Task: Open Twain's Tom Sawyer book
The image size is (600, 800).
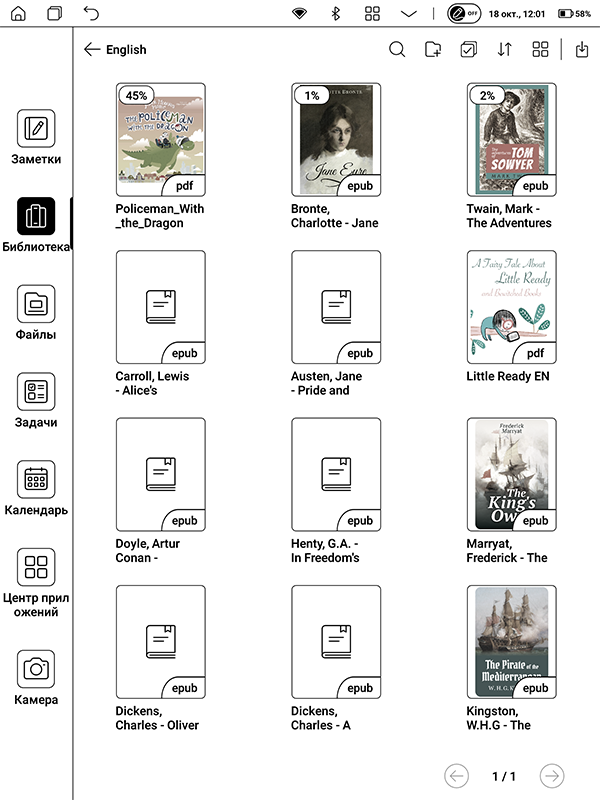Action: coord(511,140)
